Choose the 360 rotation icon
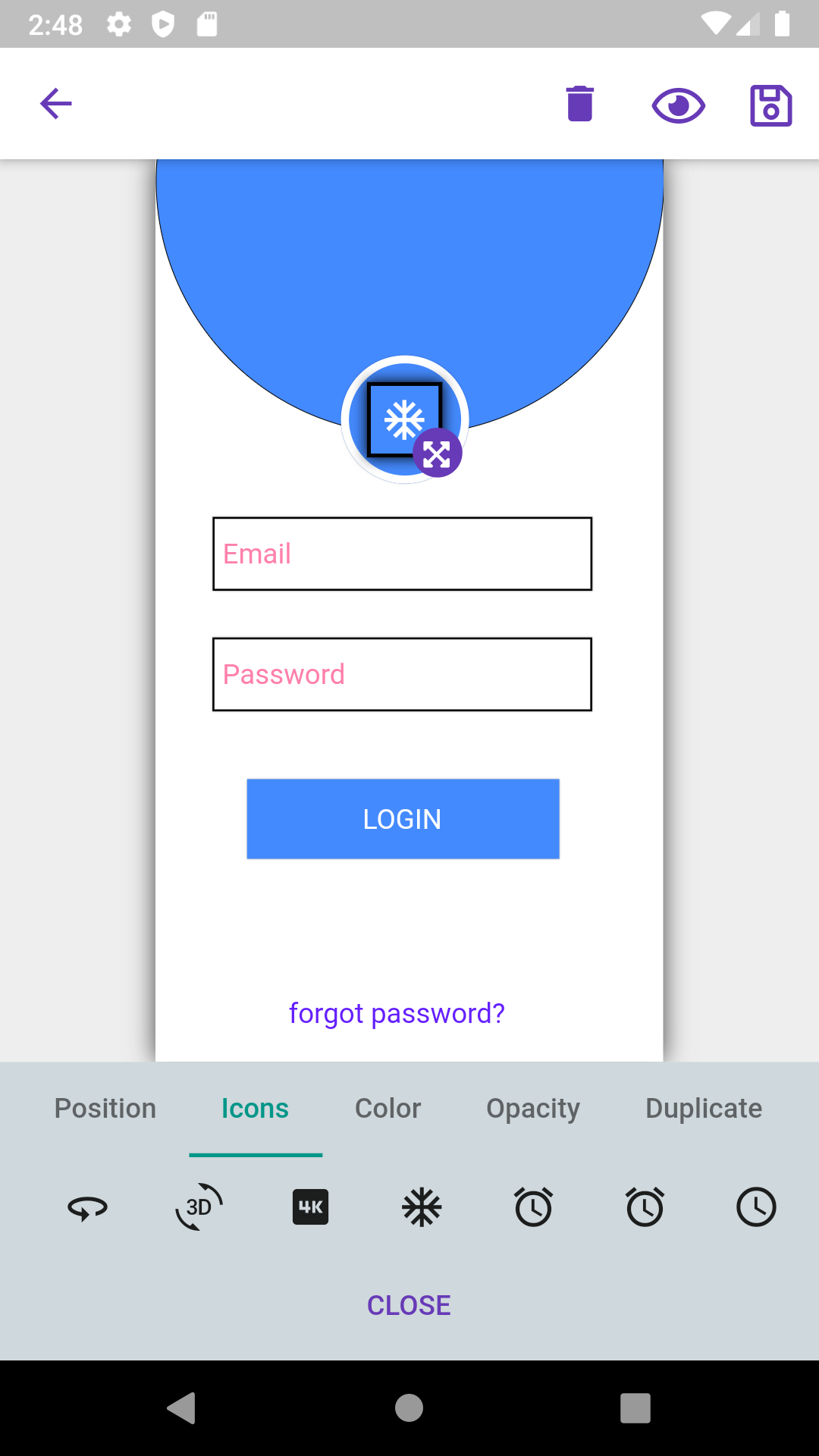 tap(88, 1207)
